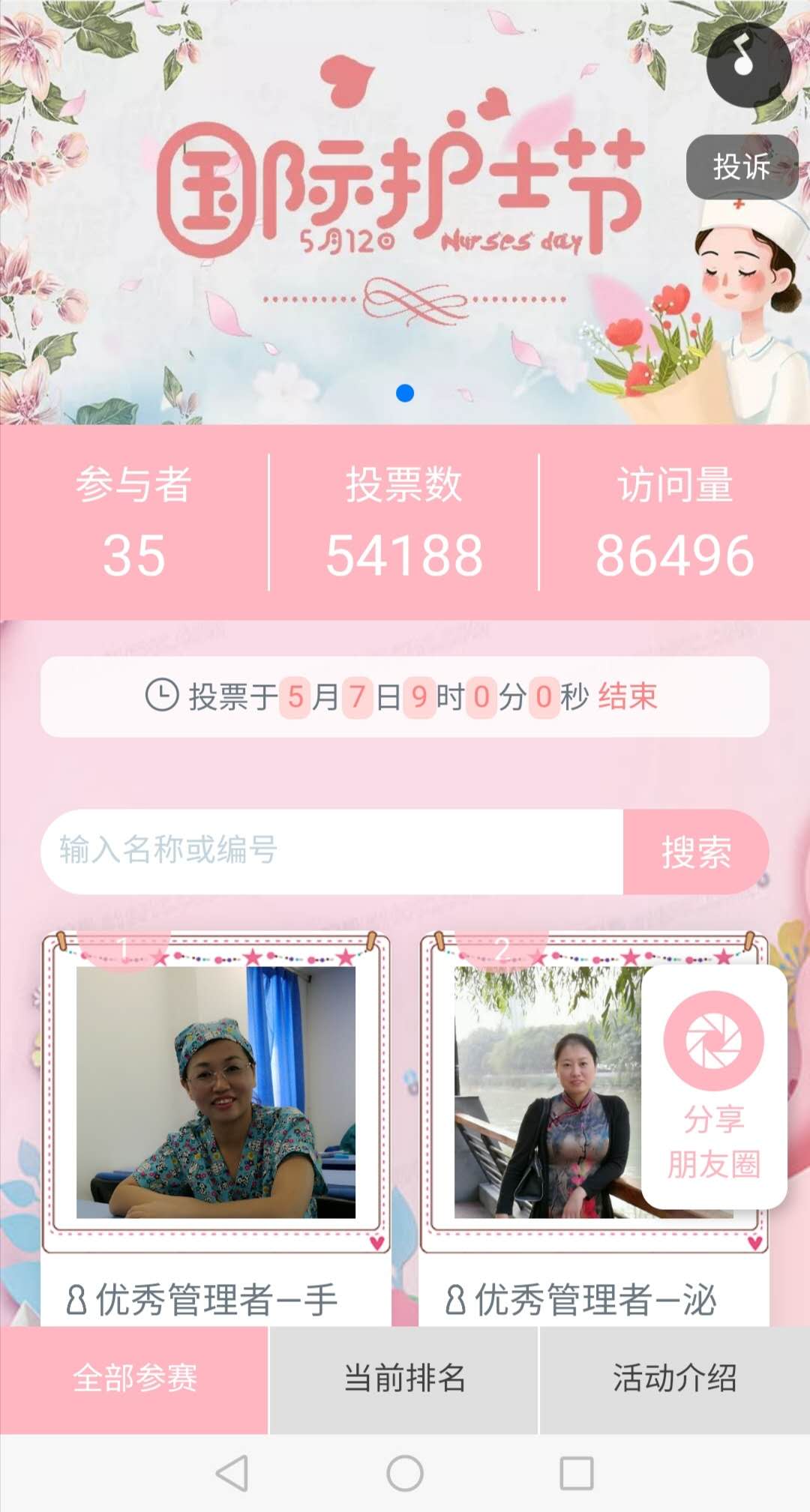Tap the 搜索 search button

tap(696, 851)
